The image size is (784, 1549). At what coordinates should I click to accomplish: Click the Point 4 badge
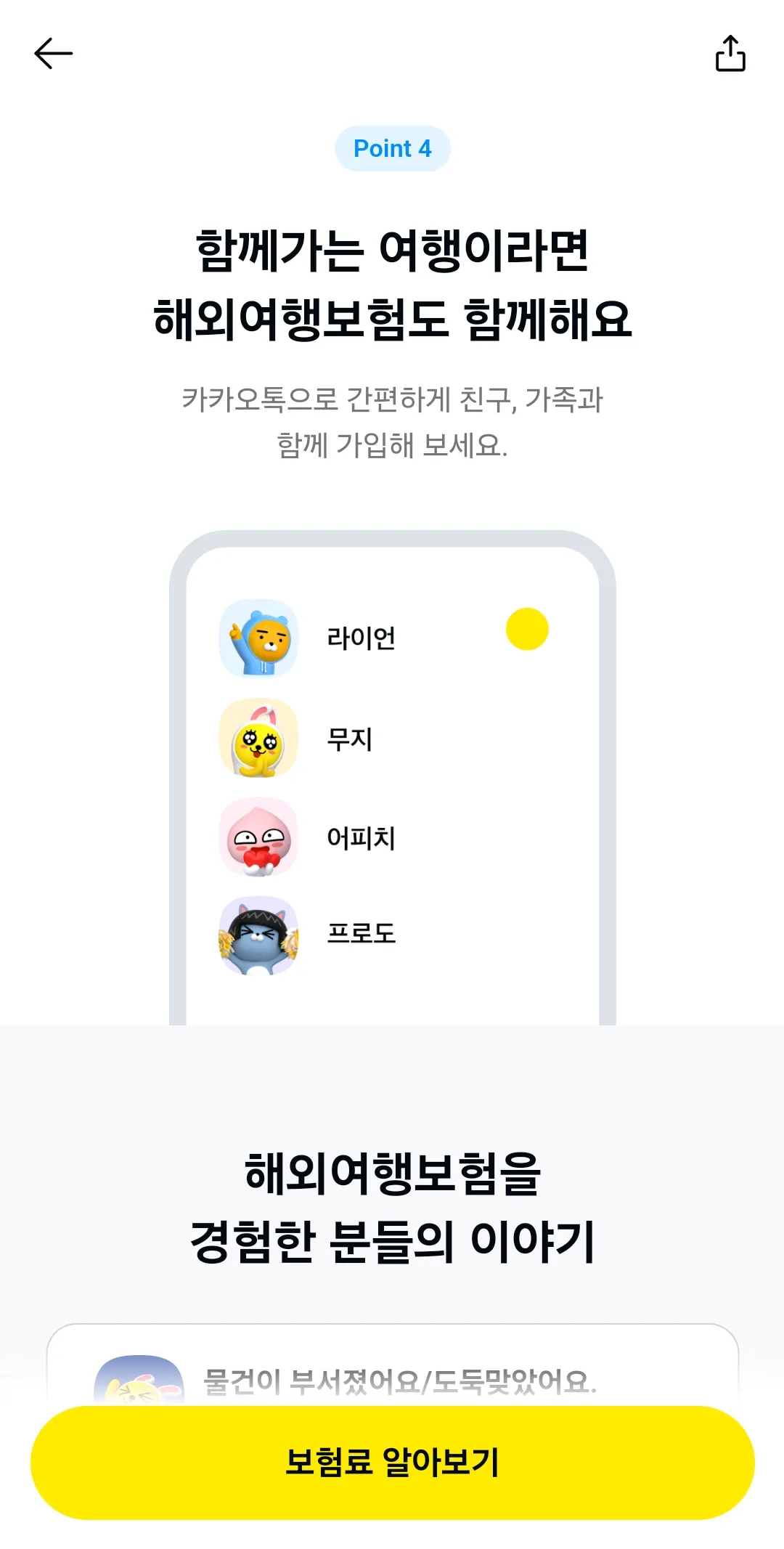(392, 147)
